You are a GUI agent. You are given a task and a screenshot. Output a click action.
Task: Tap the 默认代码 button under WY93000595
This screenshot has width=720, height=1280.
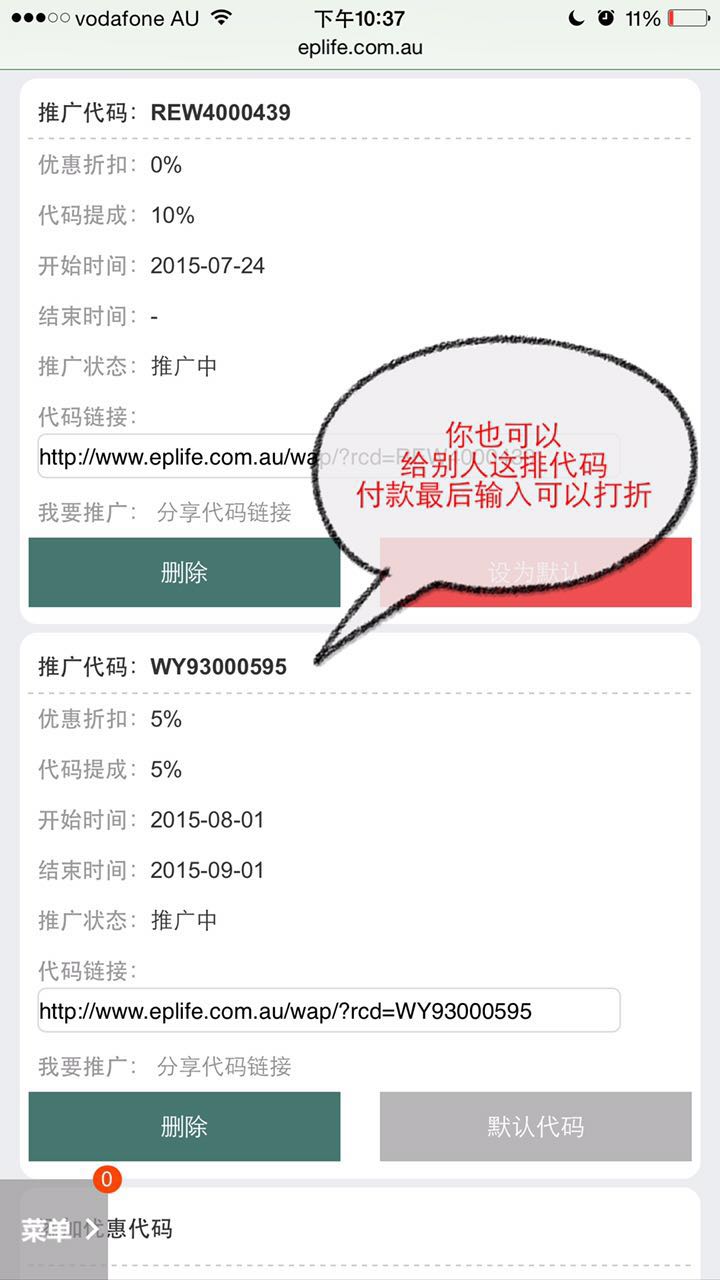(x=535, y=1126)
